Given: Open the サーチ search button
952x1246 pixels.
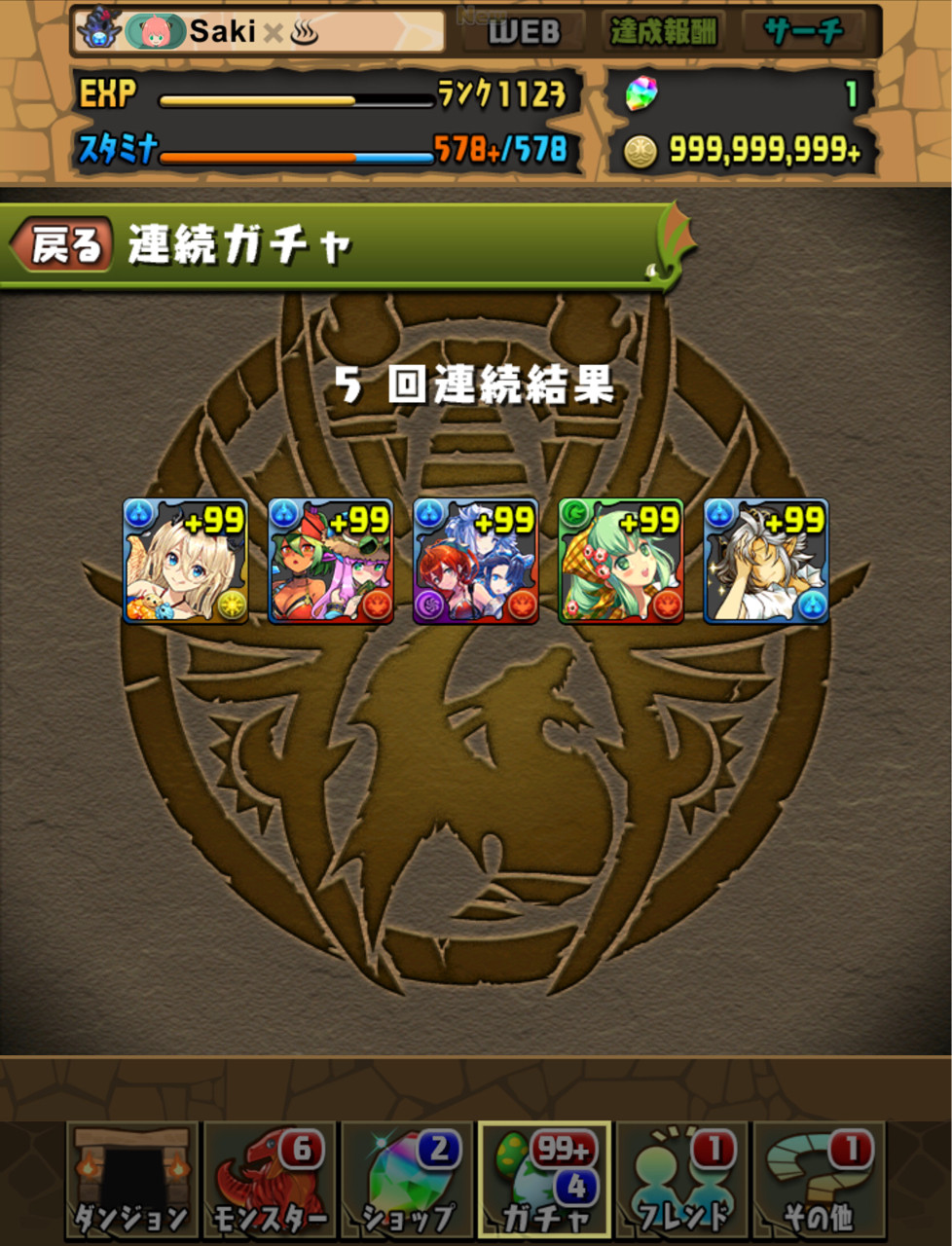Looking at the screenshot, I should (x=804, y=32).
